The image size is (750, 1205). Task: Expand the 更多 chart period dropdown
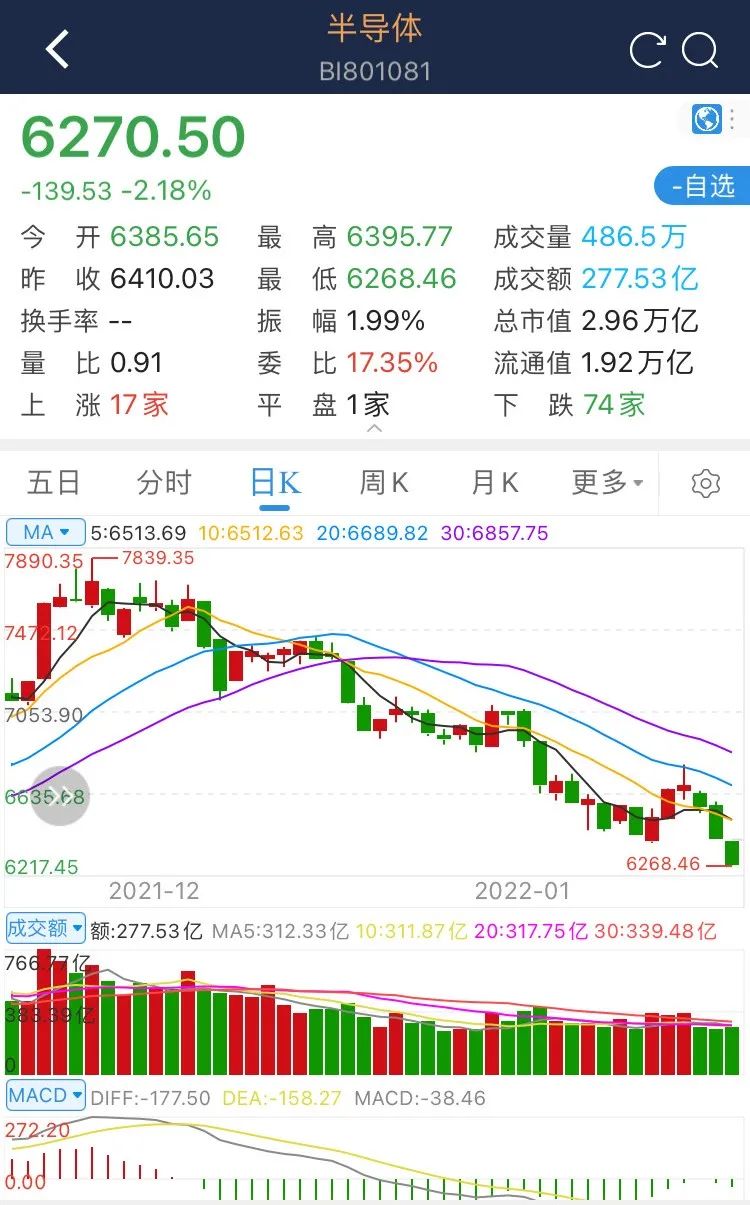(x=608, y=483)
